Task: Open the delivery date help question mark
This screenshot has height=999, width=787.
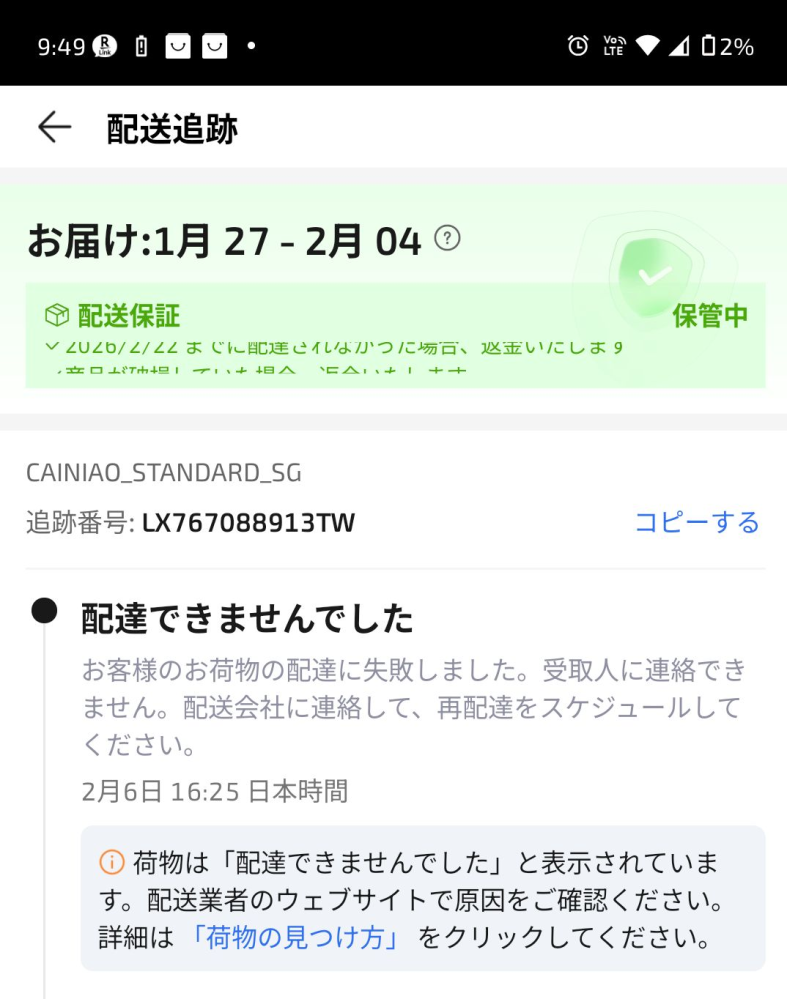Action: pyautogui.click(x=447, y=240)
